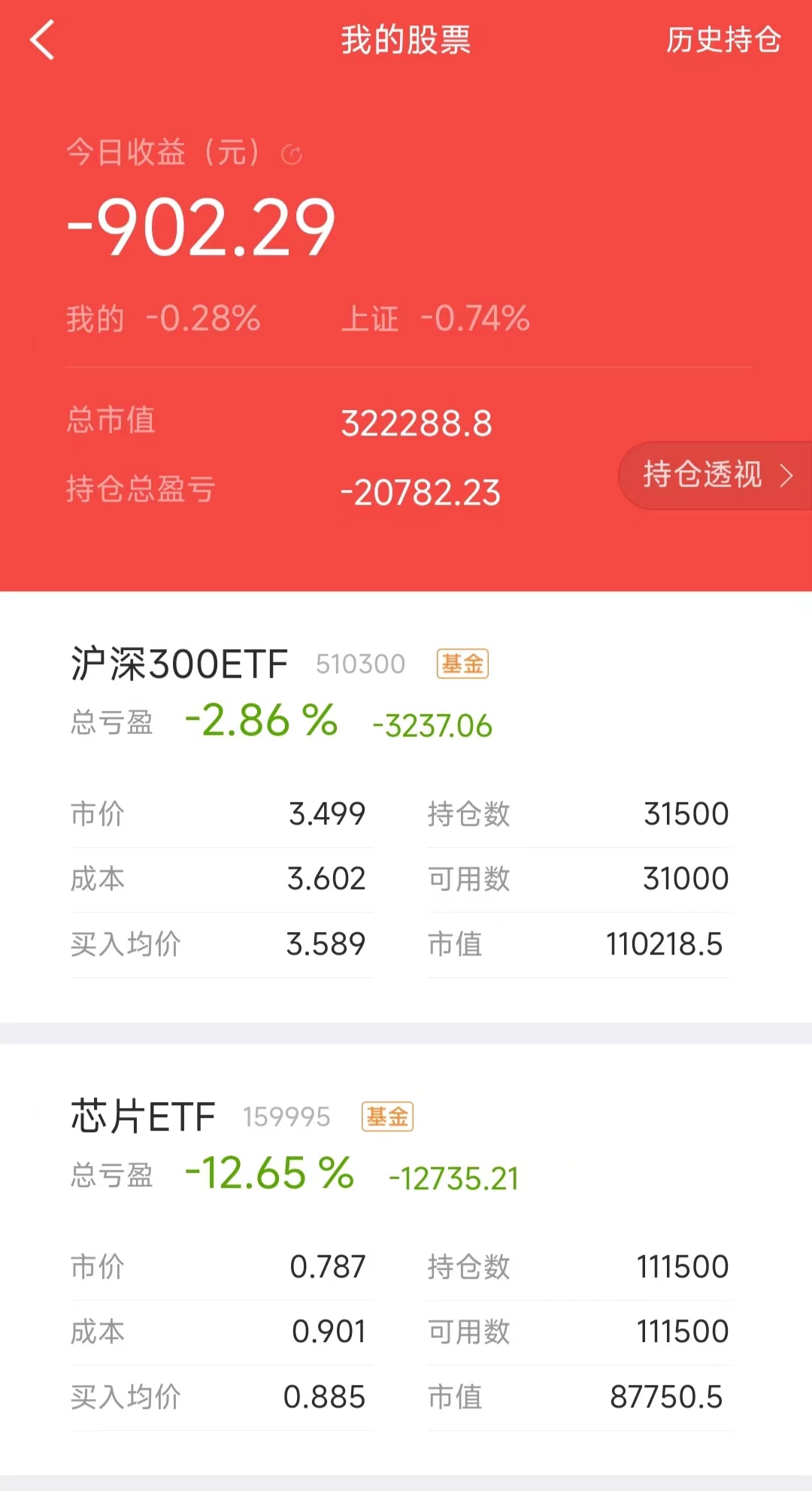Open 历史持仓 in the top right
812x1491 pixels.
[723, 41]
